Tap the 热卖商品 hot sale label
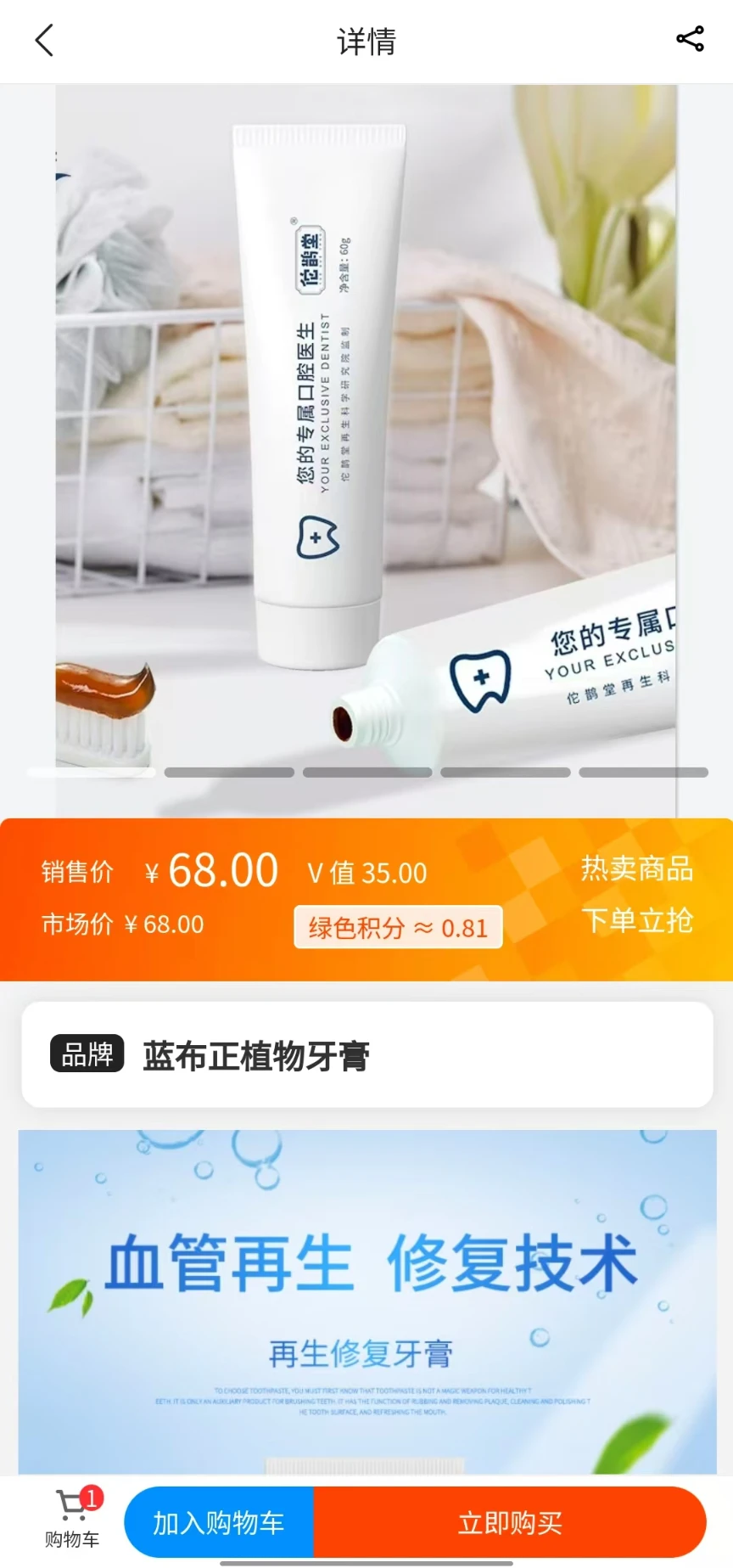Viewport: 733px width, 1568px height. 638,868
